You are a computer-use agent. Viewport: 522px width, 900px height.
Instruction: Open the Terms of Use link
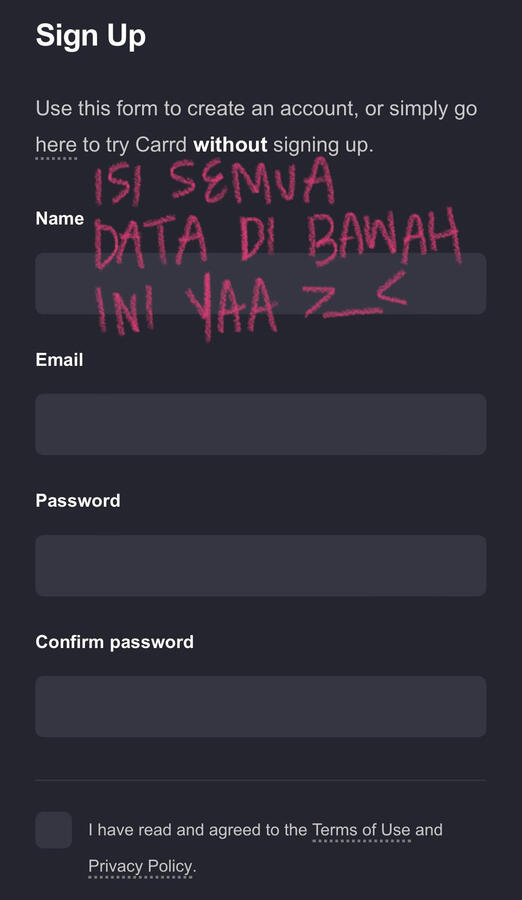pyautogui.click(x=361, y=830)
